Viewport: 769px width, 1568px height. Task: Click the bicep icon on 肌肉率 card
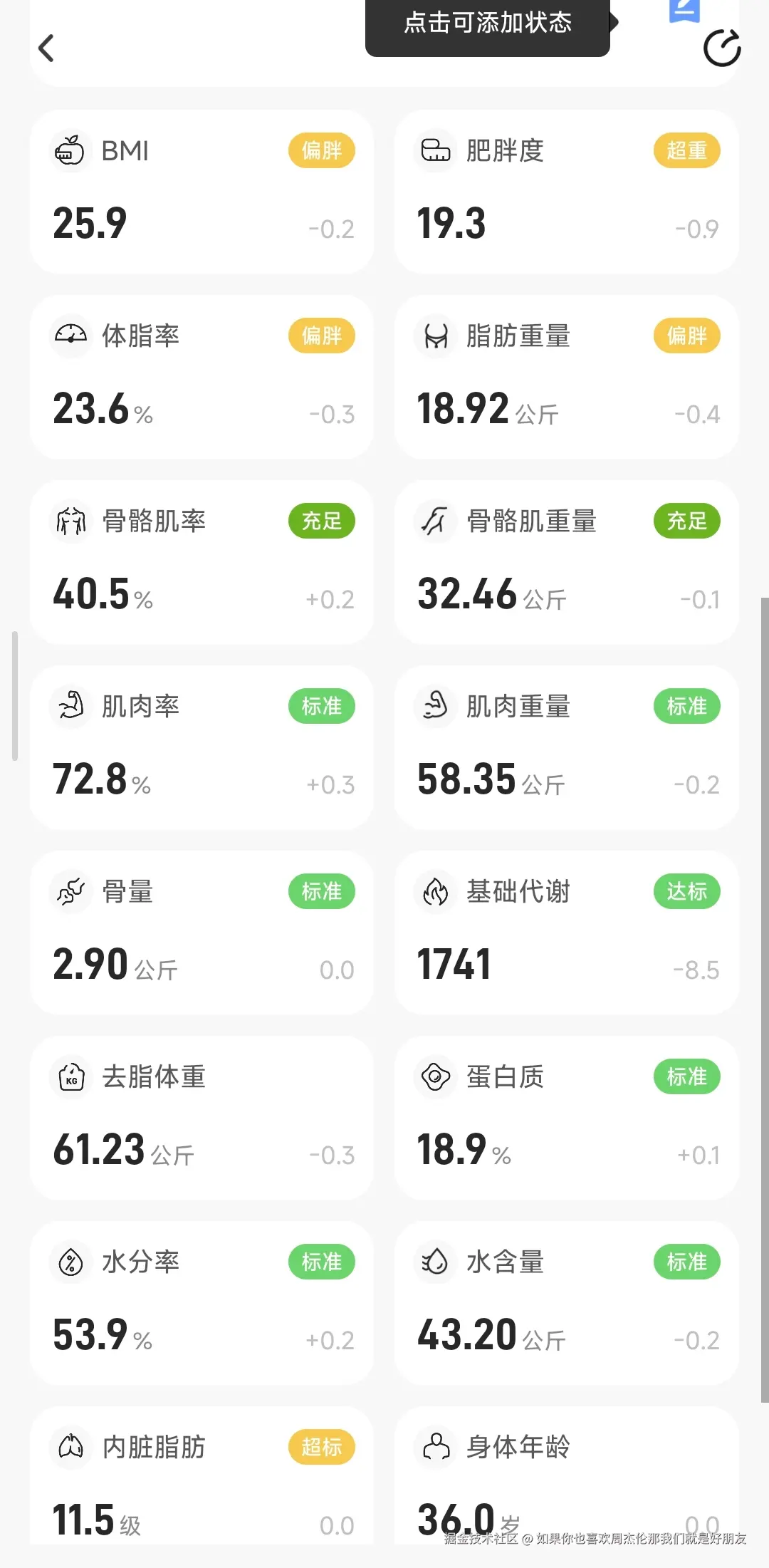tap(70, 706)
